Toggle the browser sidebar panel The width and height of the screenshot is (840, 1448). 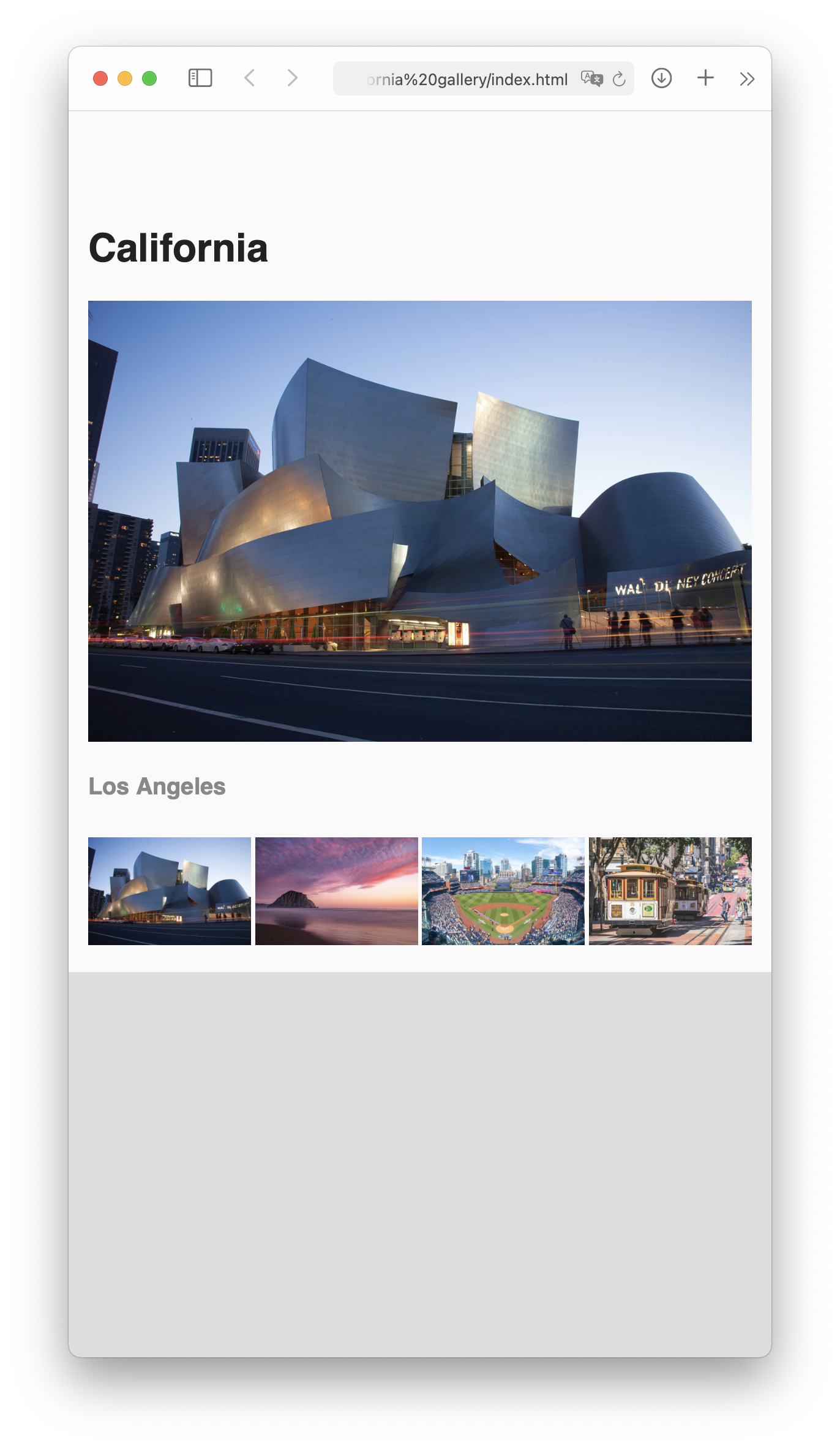[x=200, y=78]
